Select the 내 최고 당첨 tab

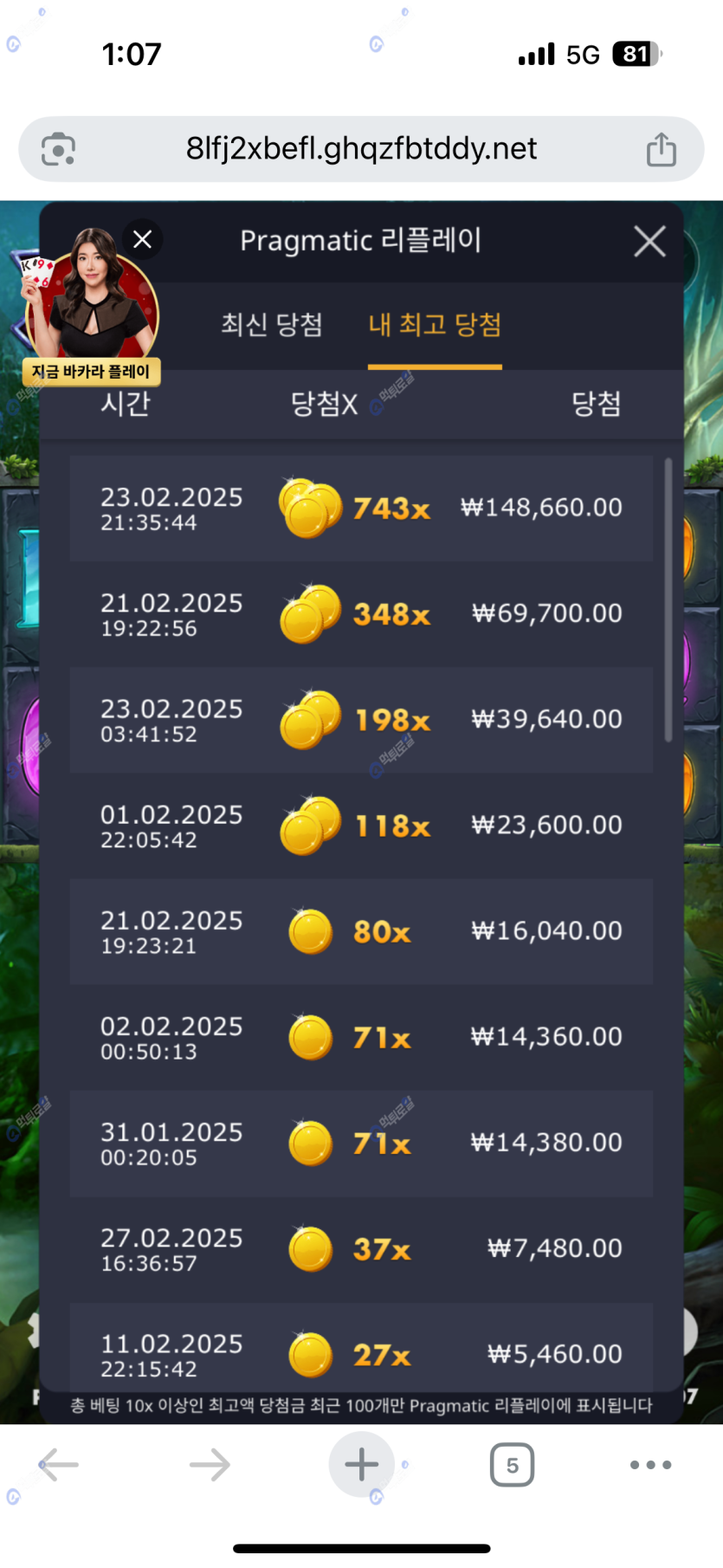(435, 325)
